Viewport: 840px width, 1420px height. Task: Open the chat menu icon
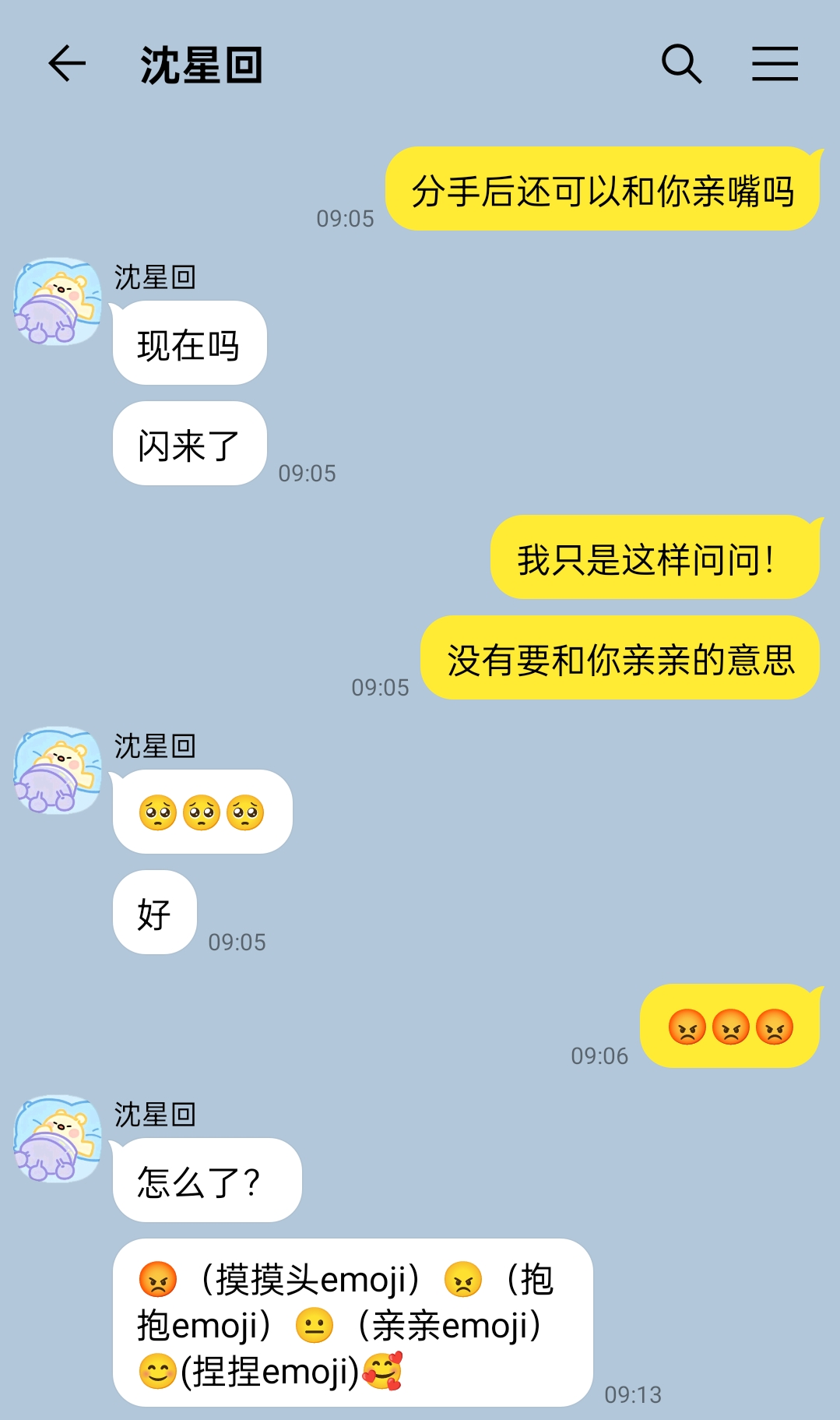pyautogui.click(x=775, y=64)
